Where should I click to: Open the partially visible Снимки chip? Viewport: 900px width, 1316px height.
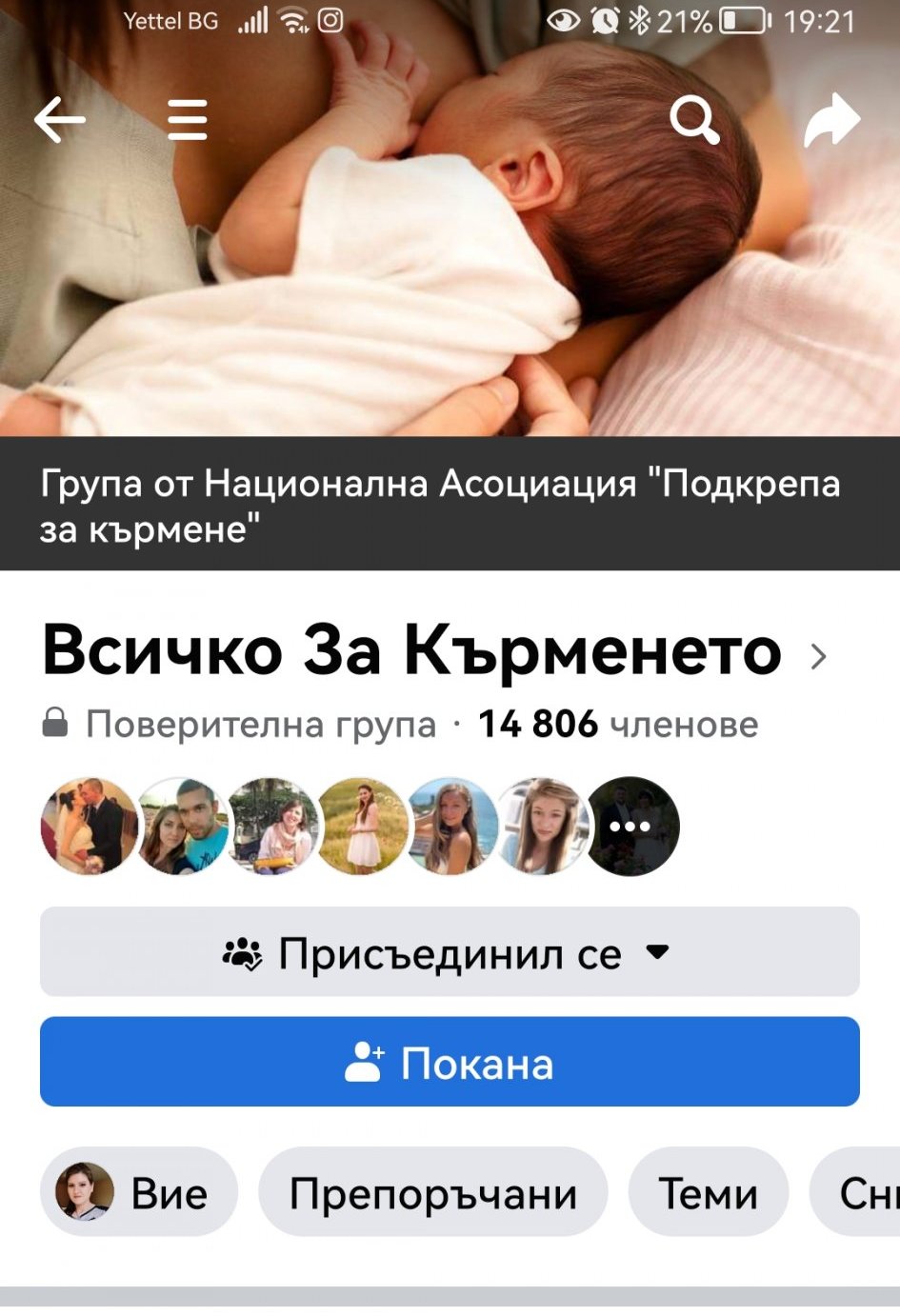tap(862, 1192)
